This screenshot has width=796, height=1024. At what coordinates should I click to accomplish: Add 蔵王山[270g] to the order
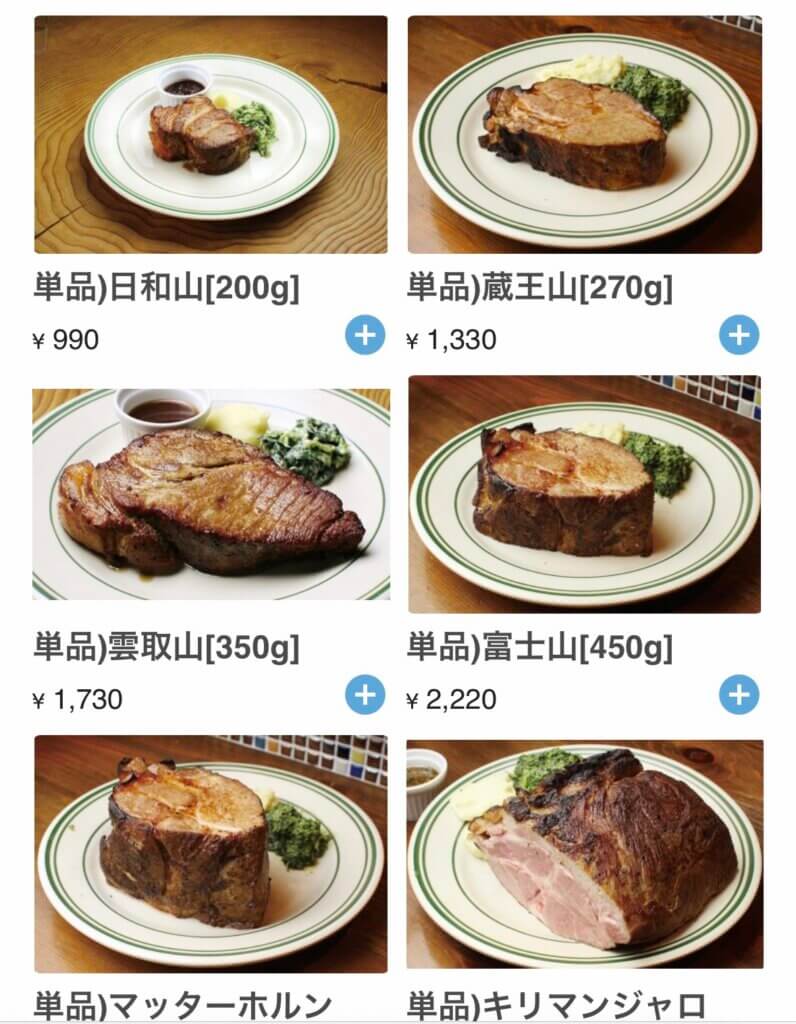739,335
